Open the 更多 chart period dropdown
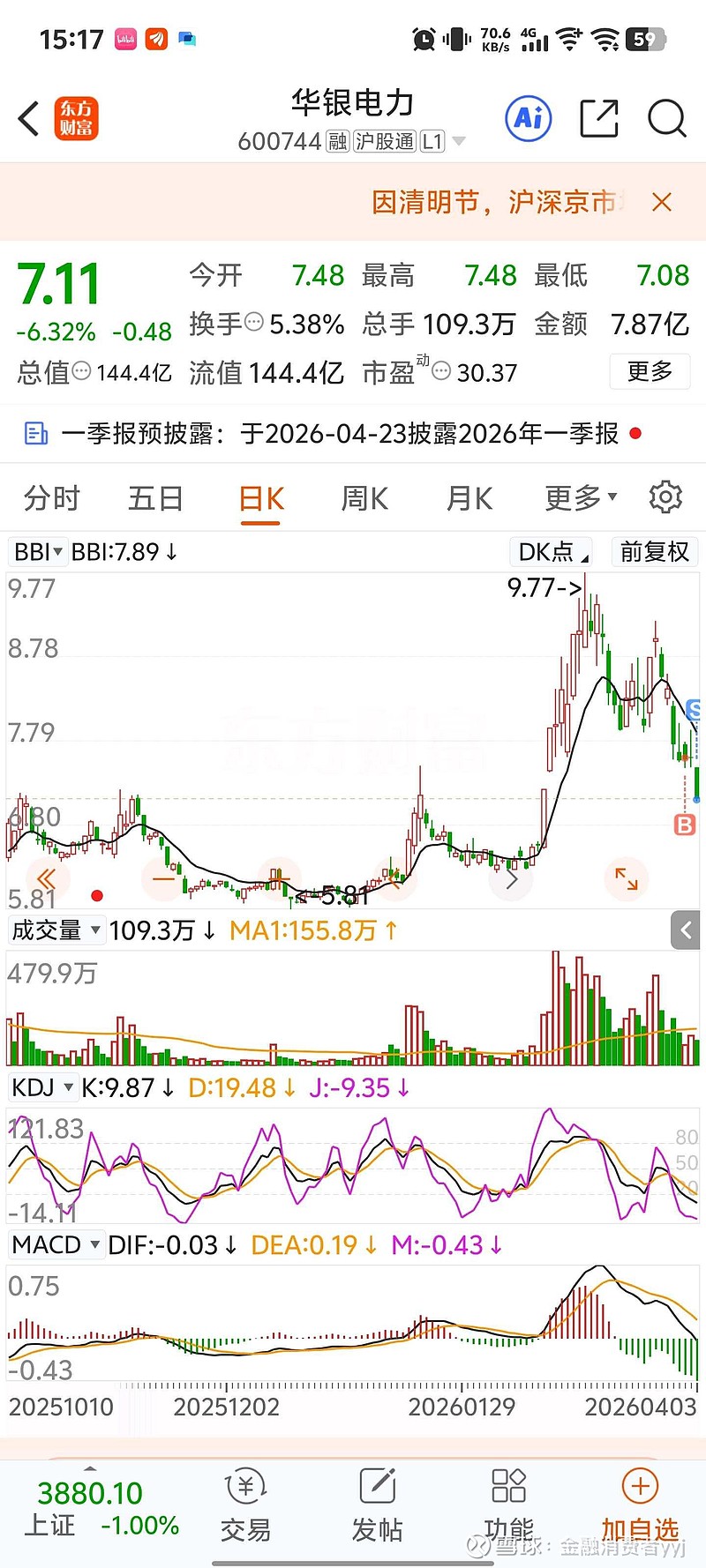Image resolution: width=706 pixels, height=1568 pixels. click(579, 498)
